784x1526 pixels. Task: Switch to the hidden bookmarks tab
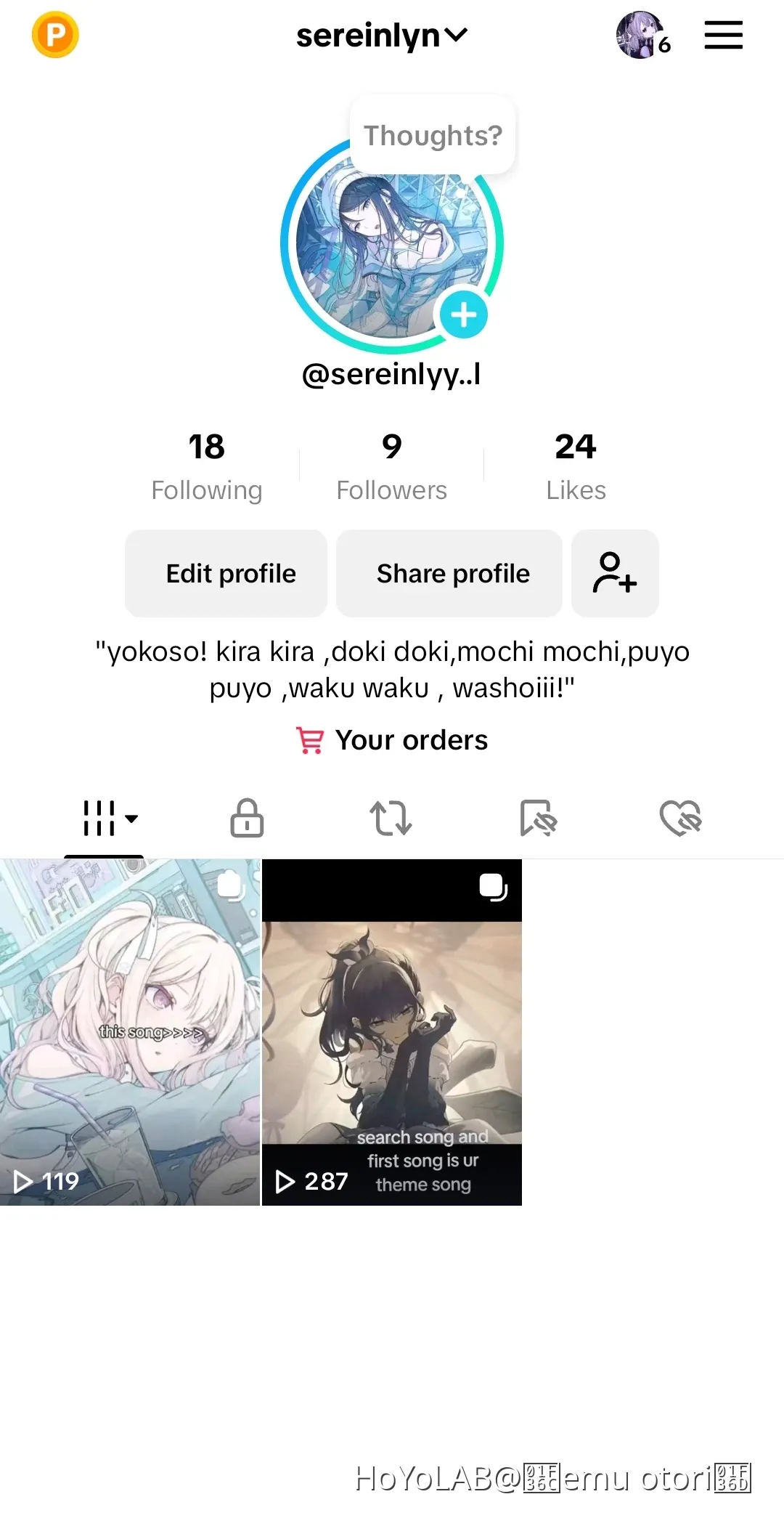[538, 819]
